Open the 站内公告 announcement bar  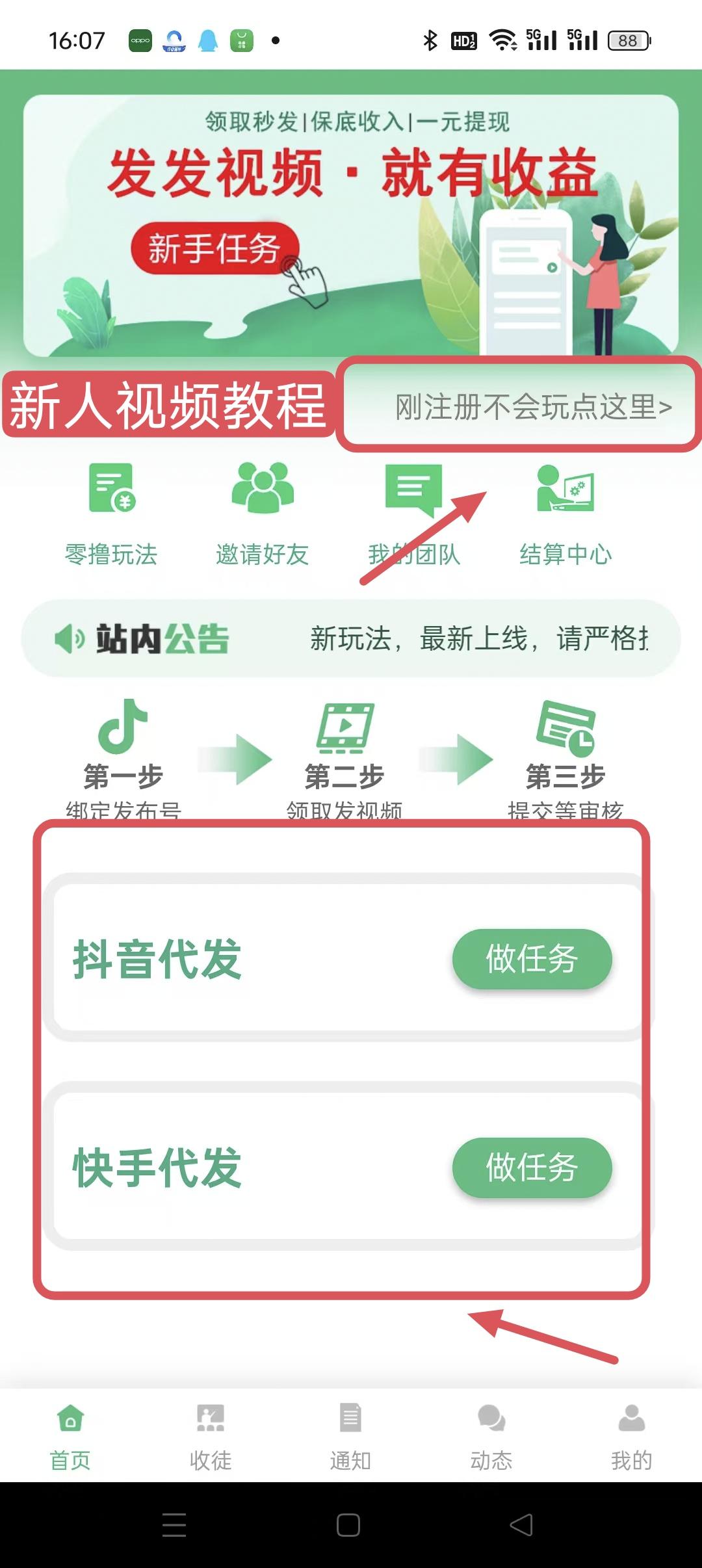point(351,638)
